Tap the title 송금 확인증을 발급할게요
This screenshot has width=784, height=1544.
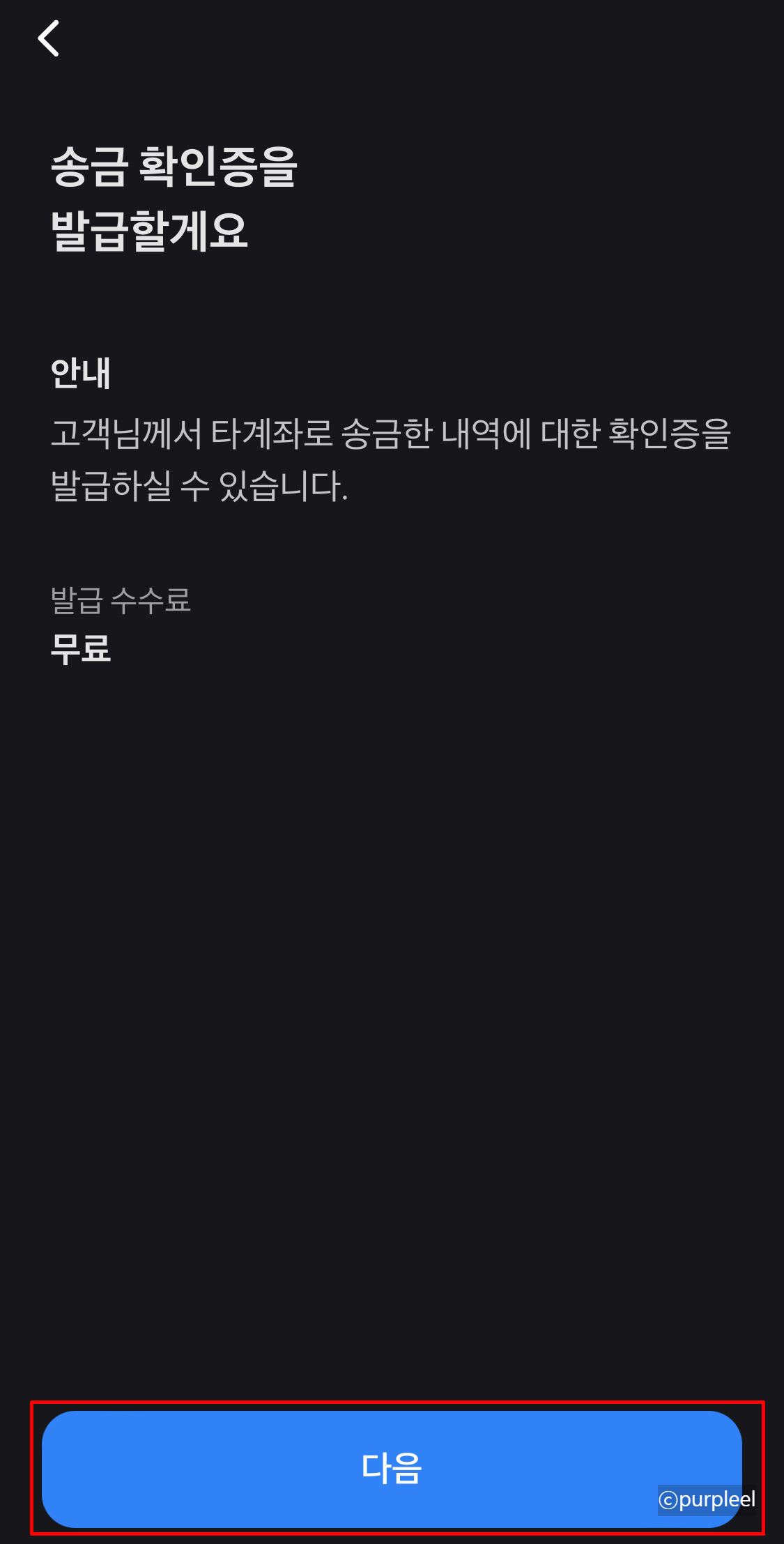pos(174,199)
